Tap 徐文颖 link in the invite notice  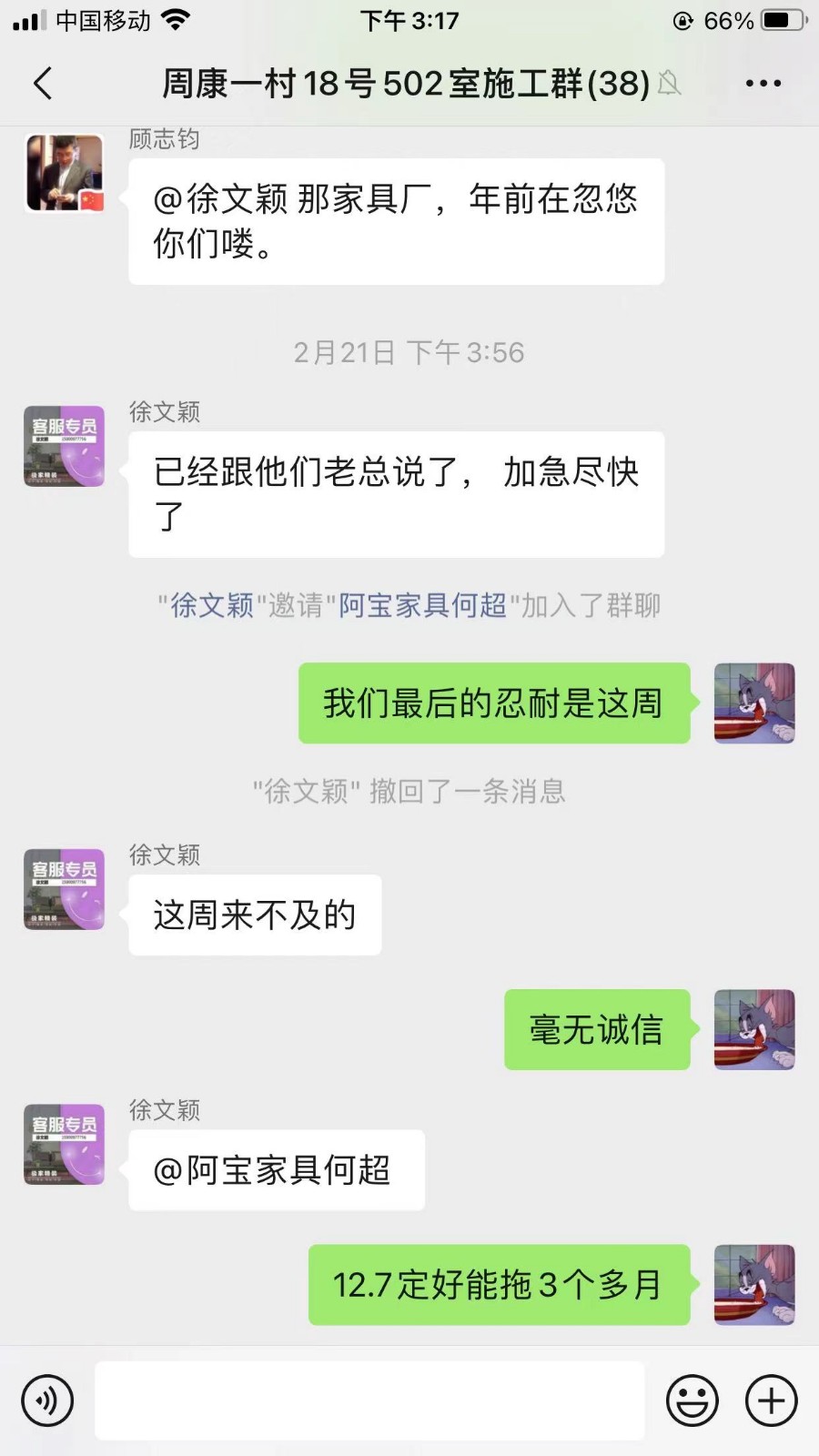[212, 605]
